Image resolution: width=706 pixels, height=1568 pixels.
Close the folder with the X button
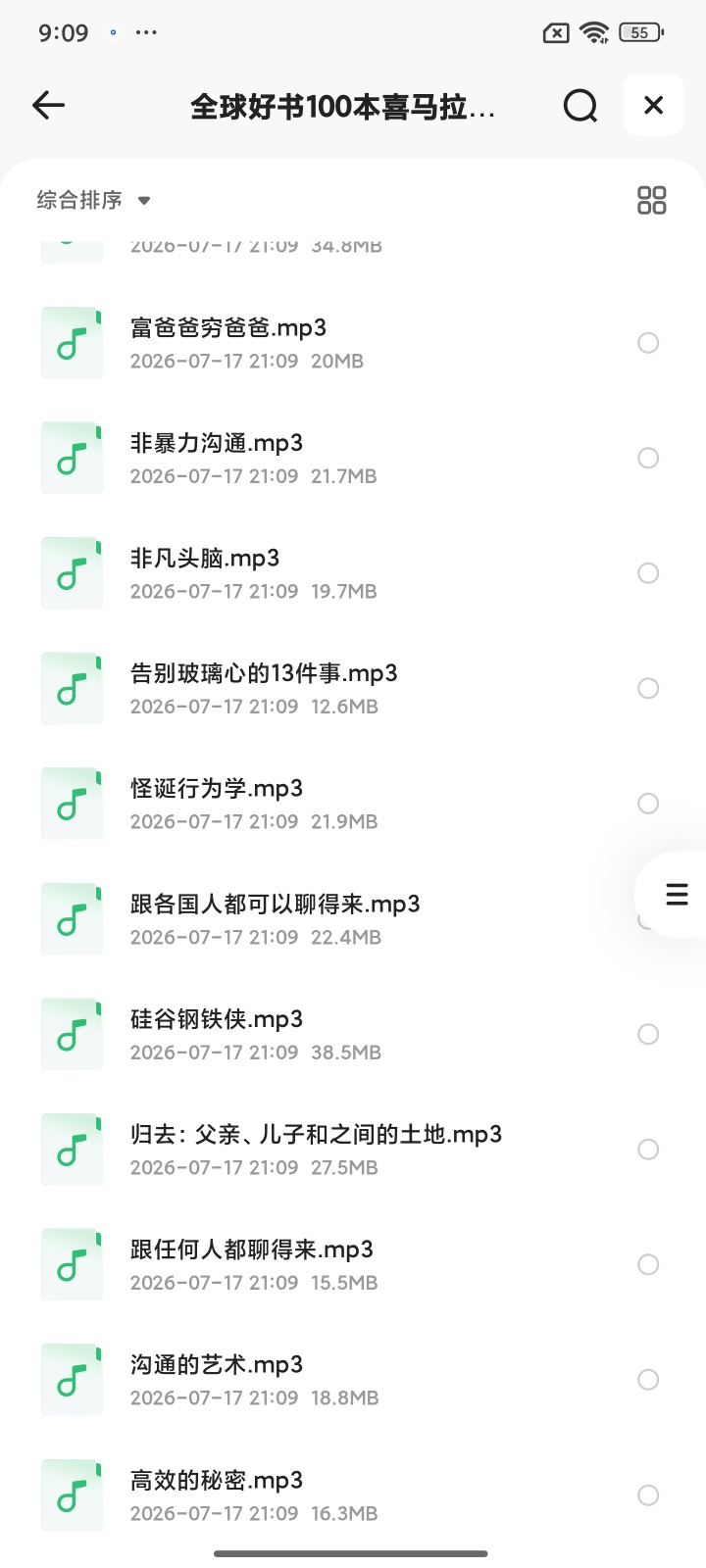(654, 105)
